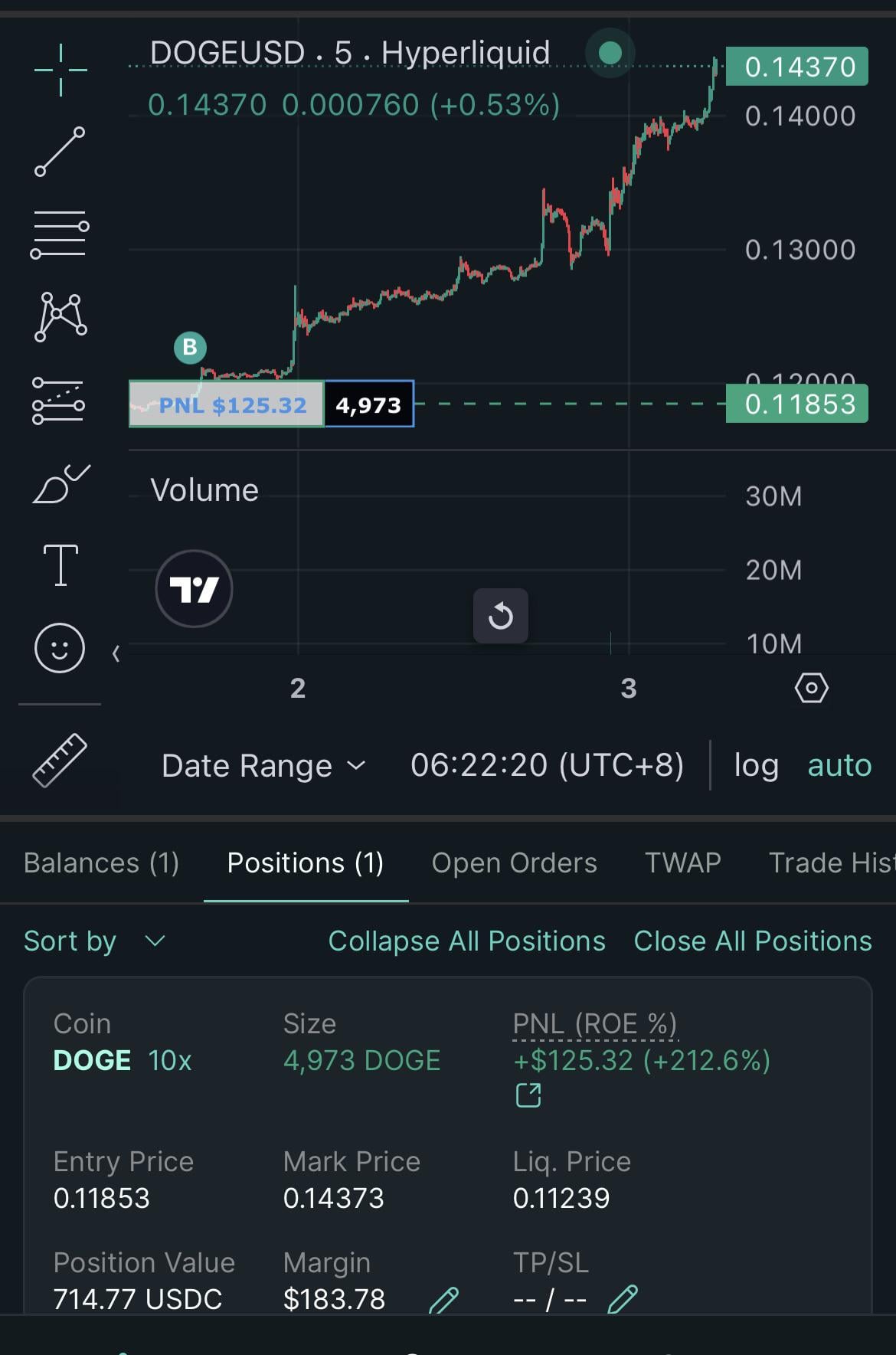Activate the ruler measure tool
The height and width of the screenshot is (1355, 896).
point(60,761)
